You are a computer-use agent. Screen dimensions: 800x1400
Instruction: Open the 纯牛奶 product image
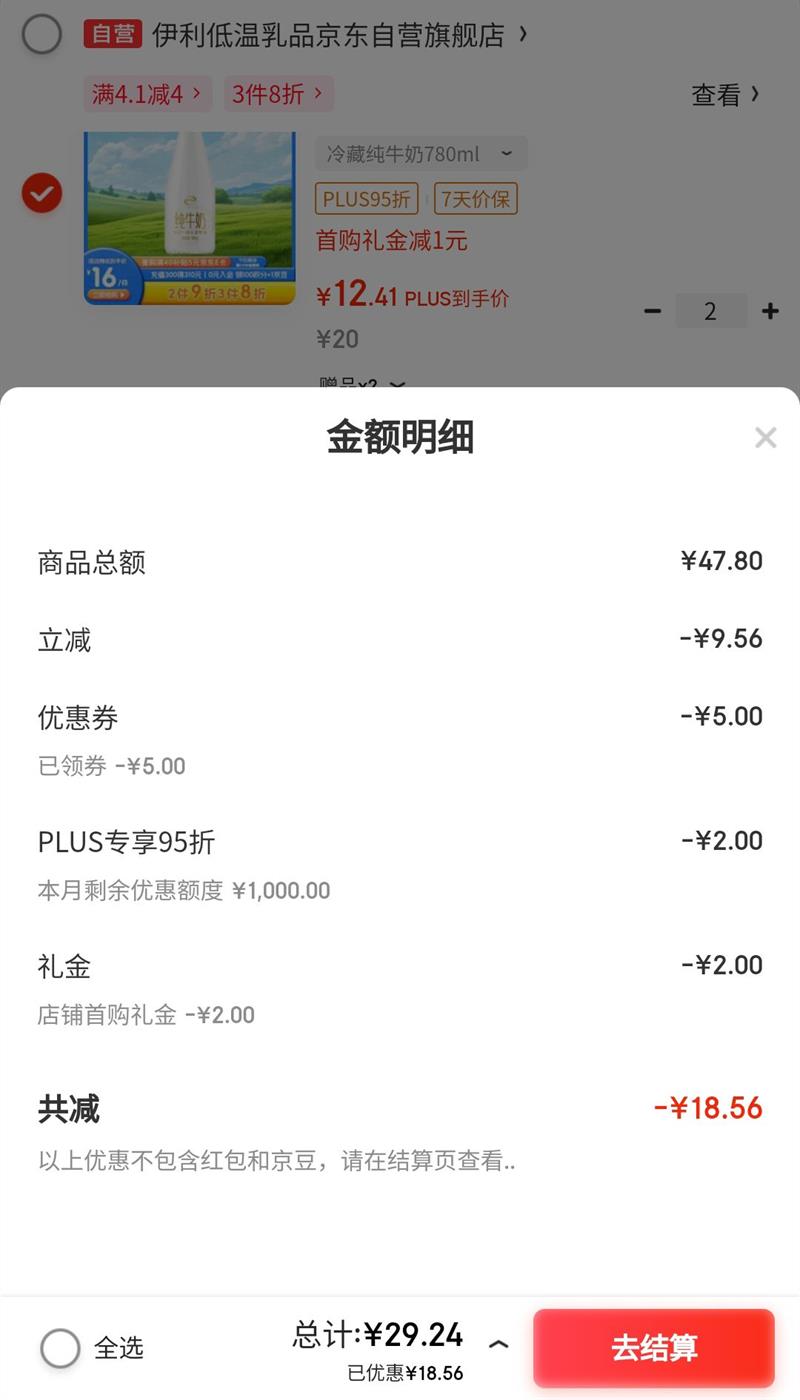pos(189,218)
